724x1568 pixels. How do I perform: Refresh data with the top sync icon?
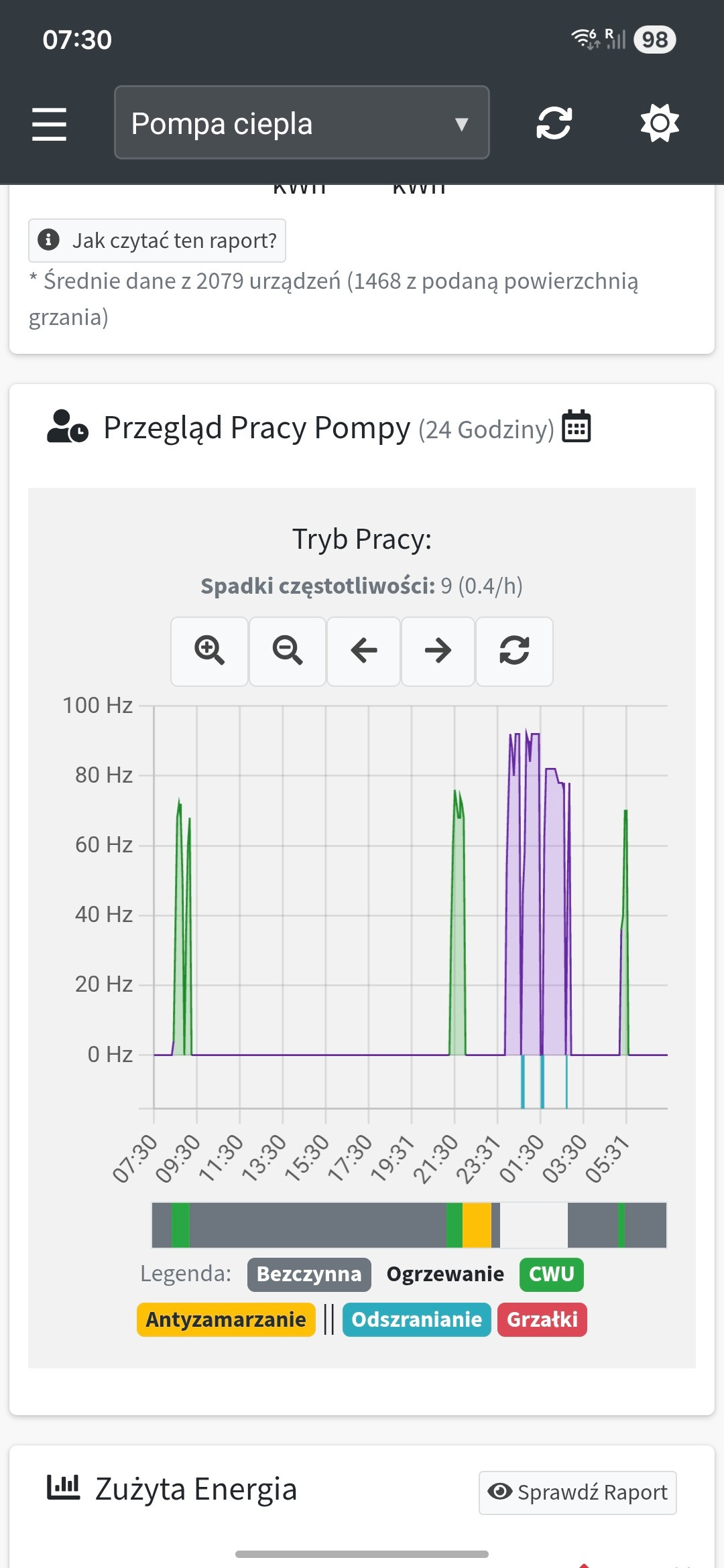point(554,123)
